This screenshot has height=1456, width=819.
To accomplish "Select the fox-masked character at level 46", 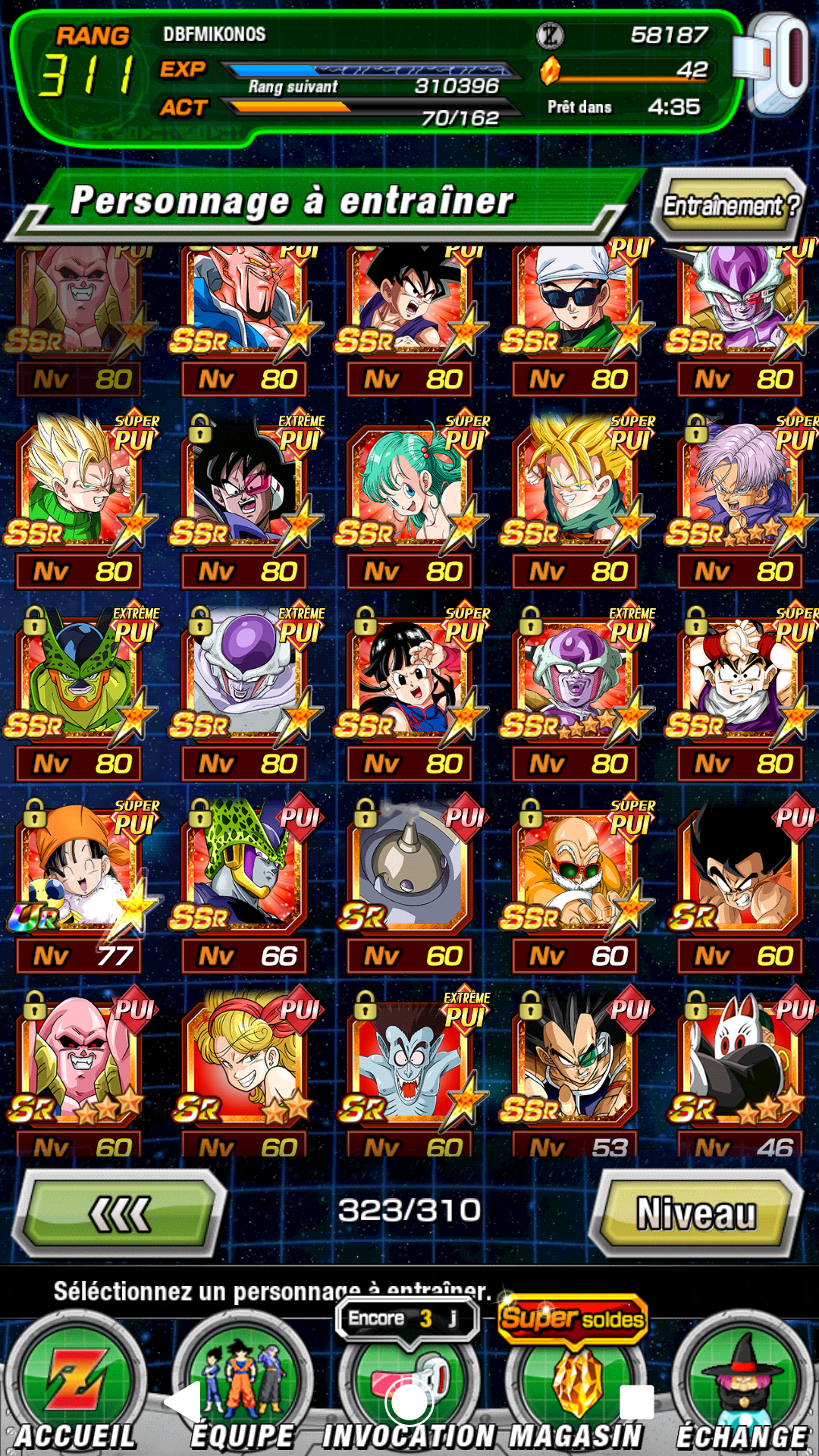I will [x=740, y=1071].
